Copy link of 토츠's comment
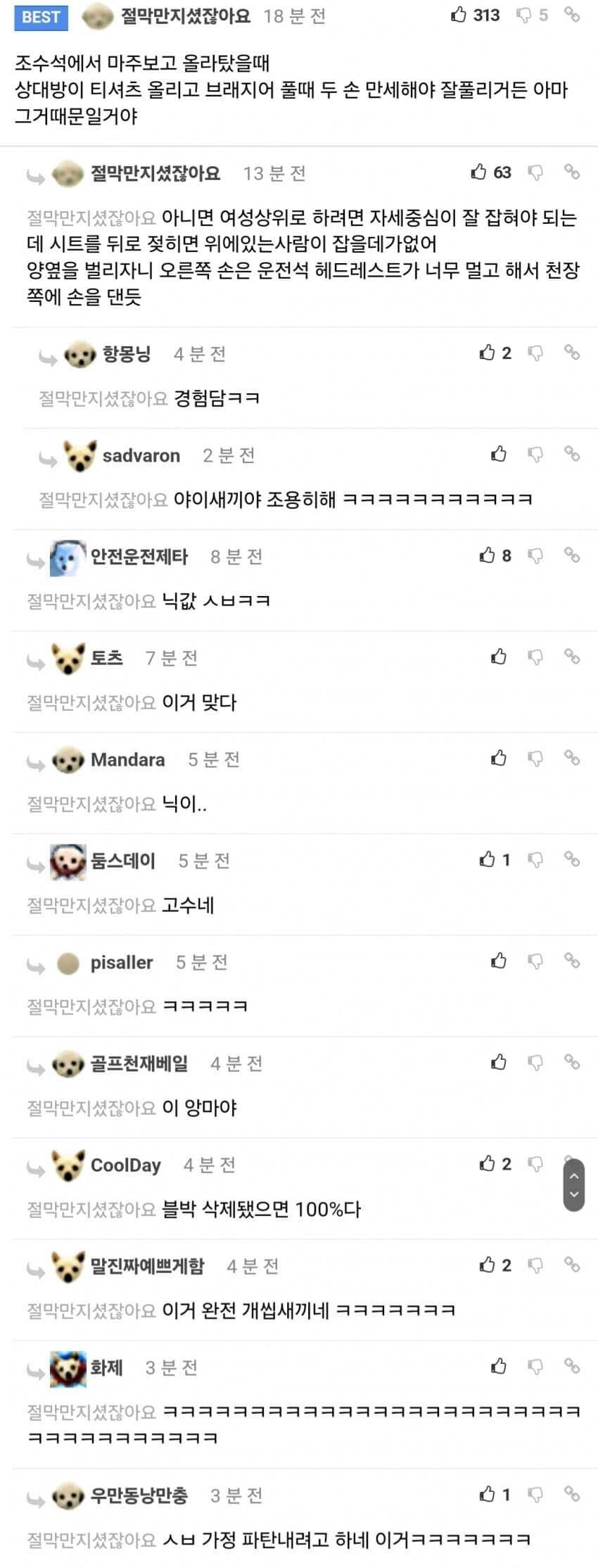 tap(570, 657)
